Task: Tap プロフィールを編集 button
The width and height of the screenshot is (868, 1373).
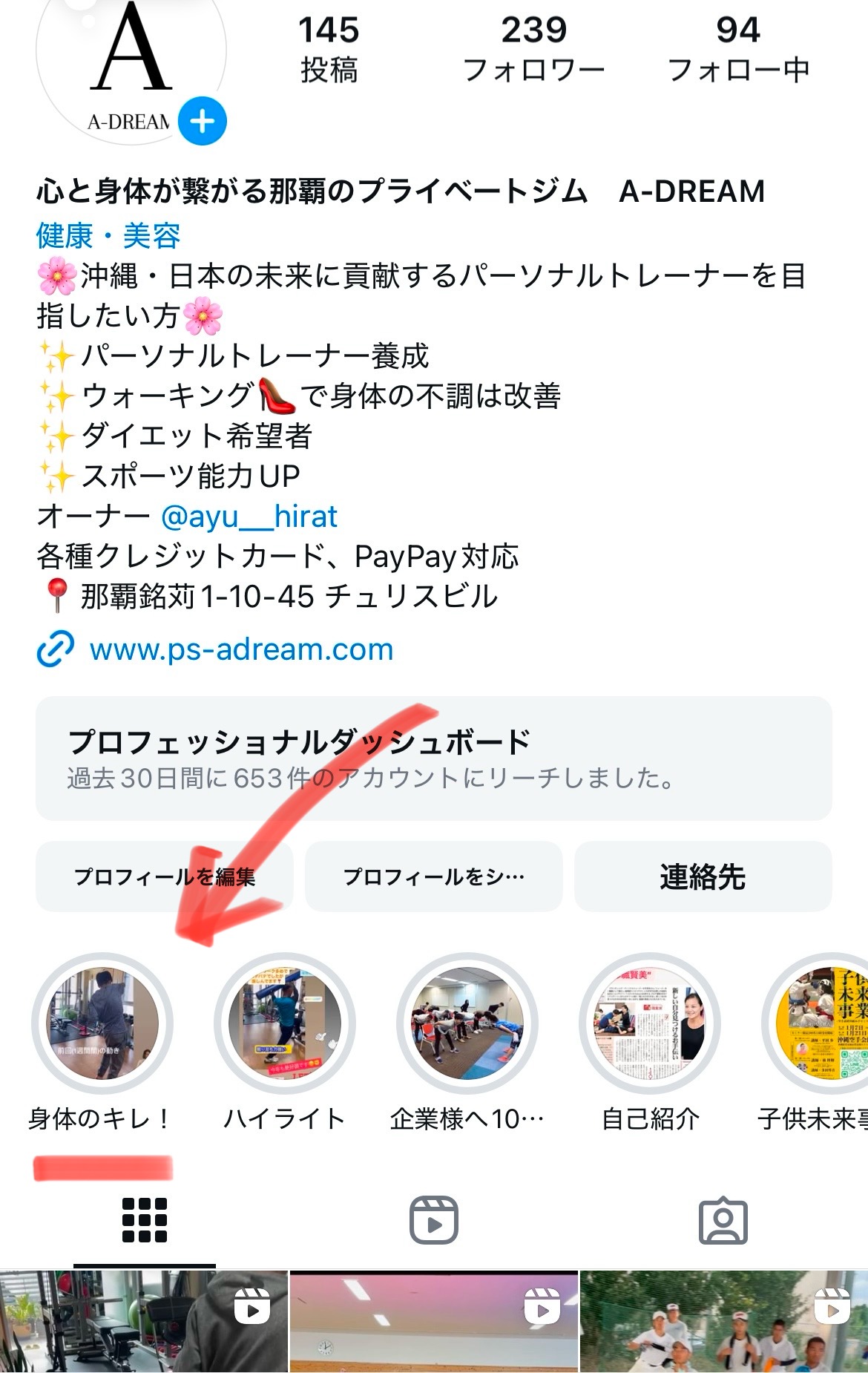Action: click(164, 876)
